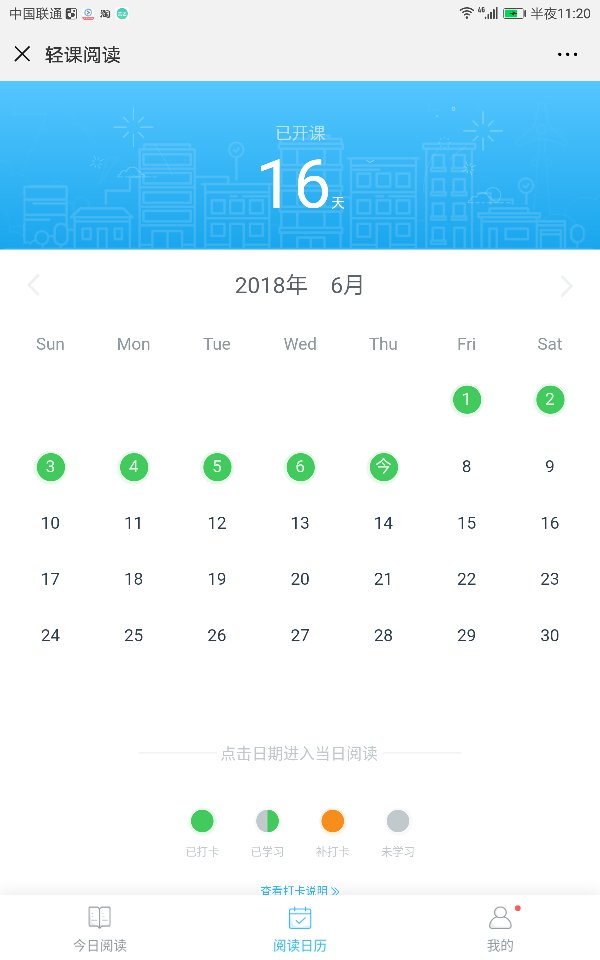Go to the next month
This screenshot has height=960, width=600.
(x=566, y=285)
